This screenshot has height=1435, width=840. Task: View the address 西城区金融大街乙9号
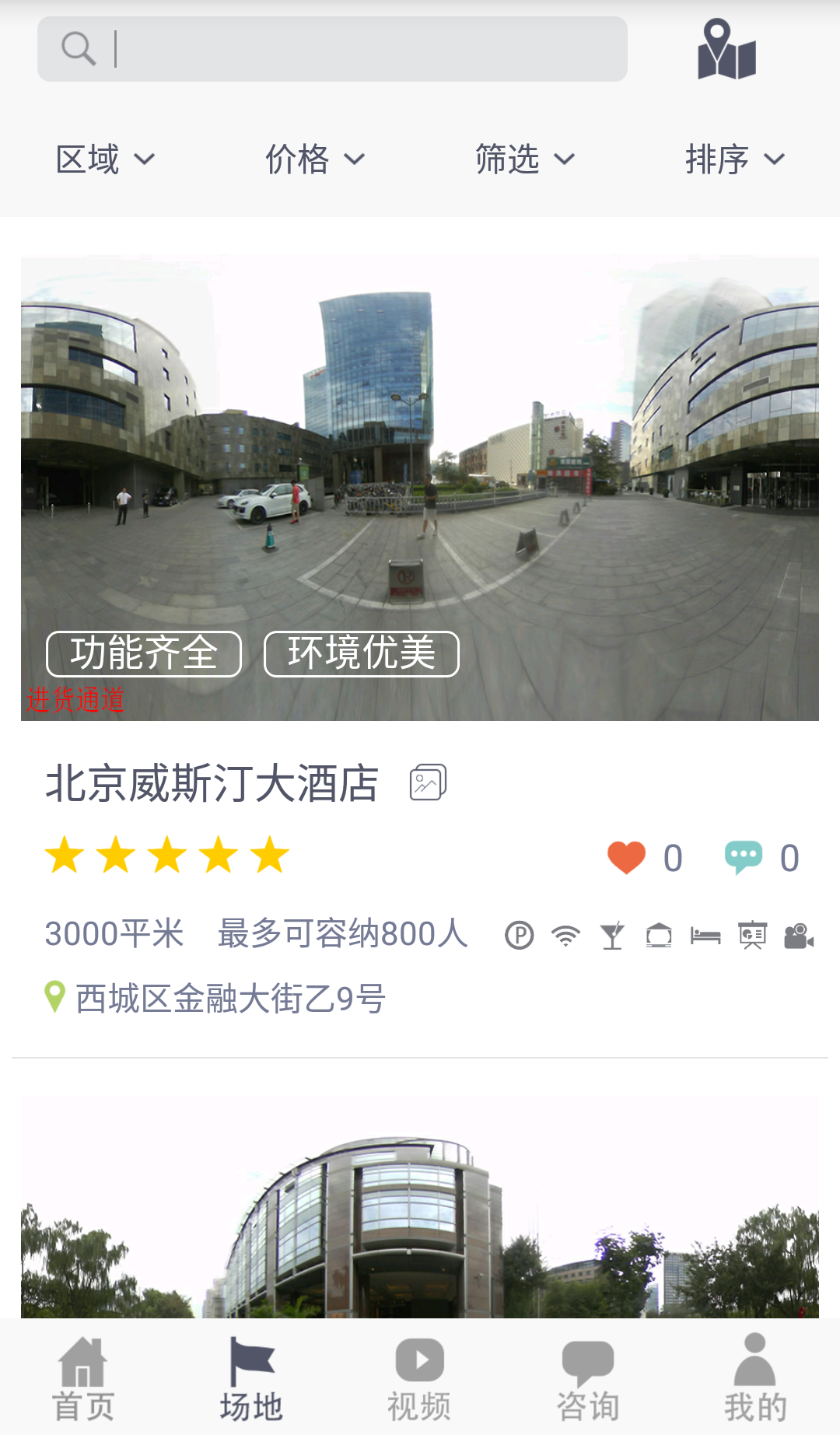[x=230, y=999]
